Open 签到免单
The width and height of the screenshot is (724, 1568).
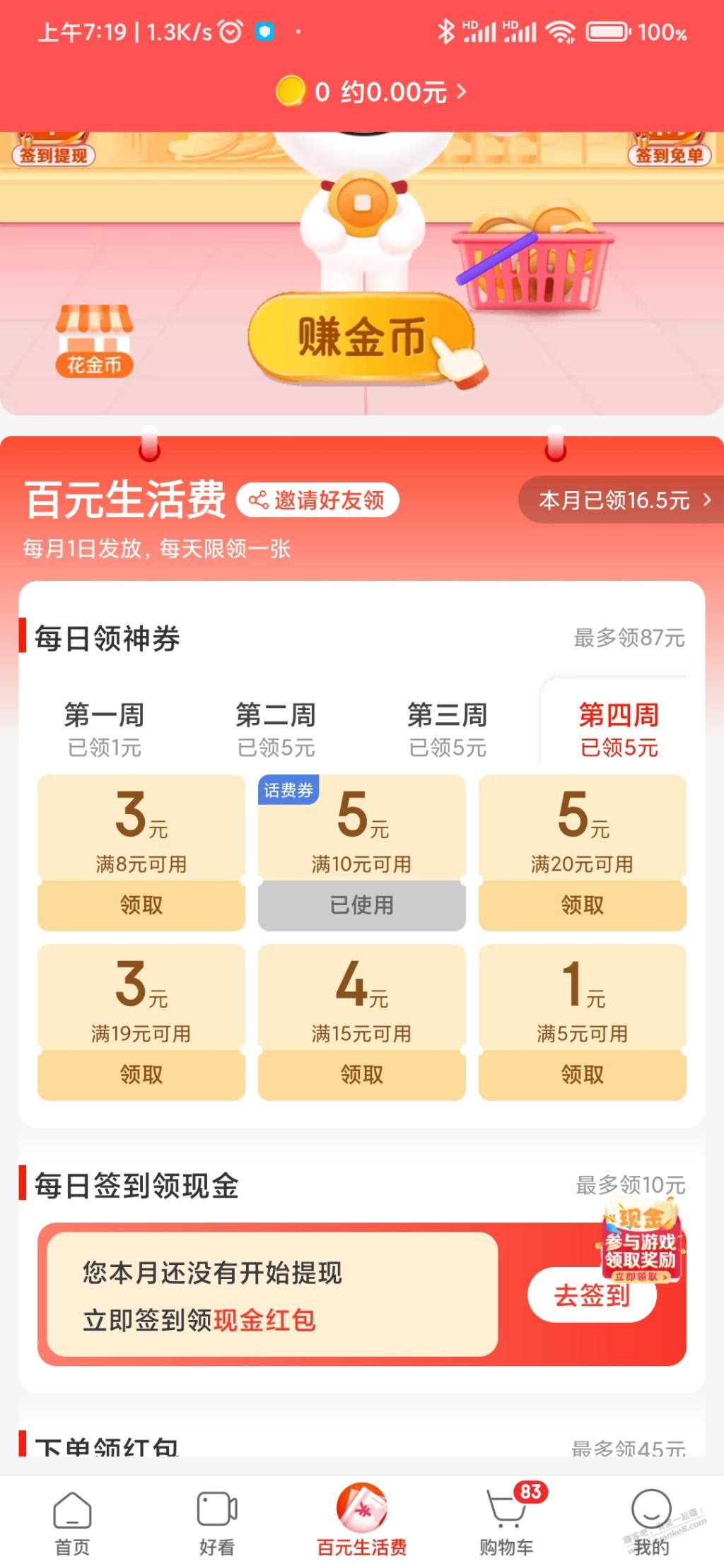point(669,153)
